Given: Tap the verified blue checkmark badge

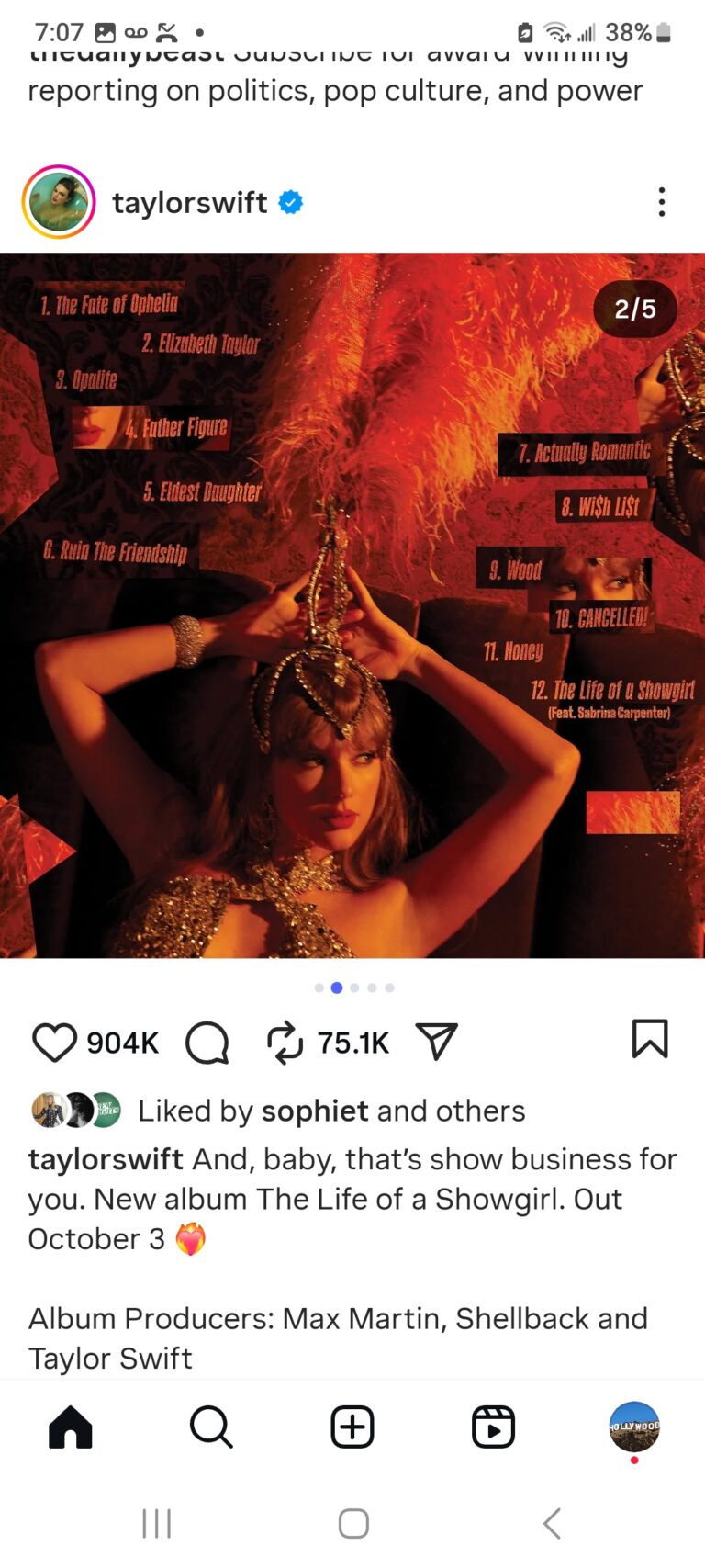Looking at the screenshot, I should [289, 202].
